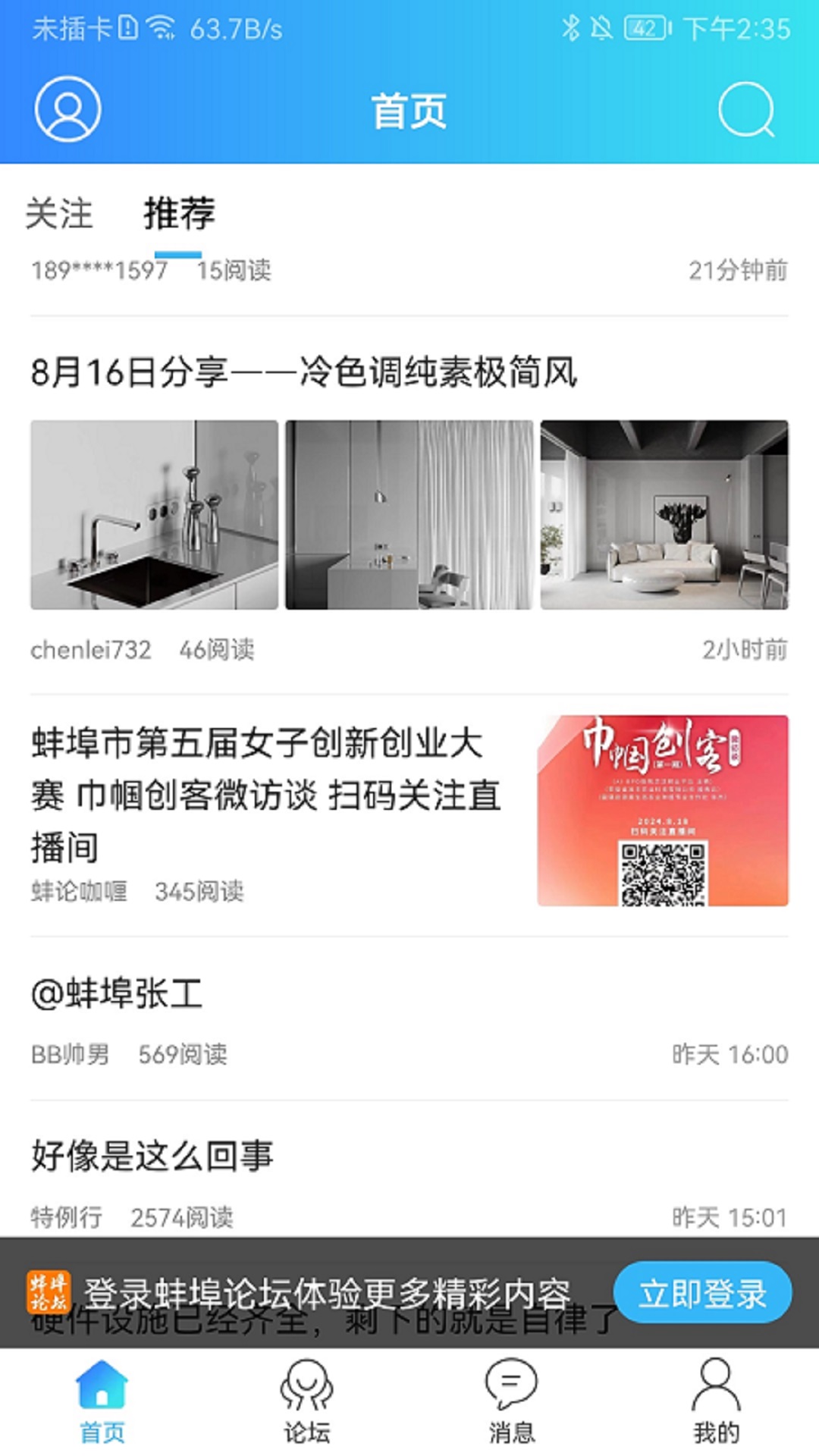
Task: View the kitchen sink photo thumbnail
Action: coord(152,514)
